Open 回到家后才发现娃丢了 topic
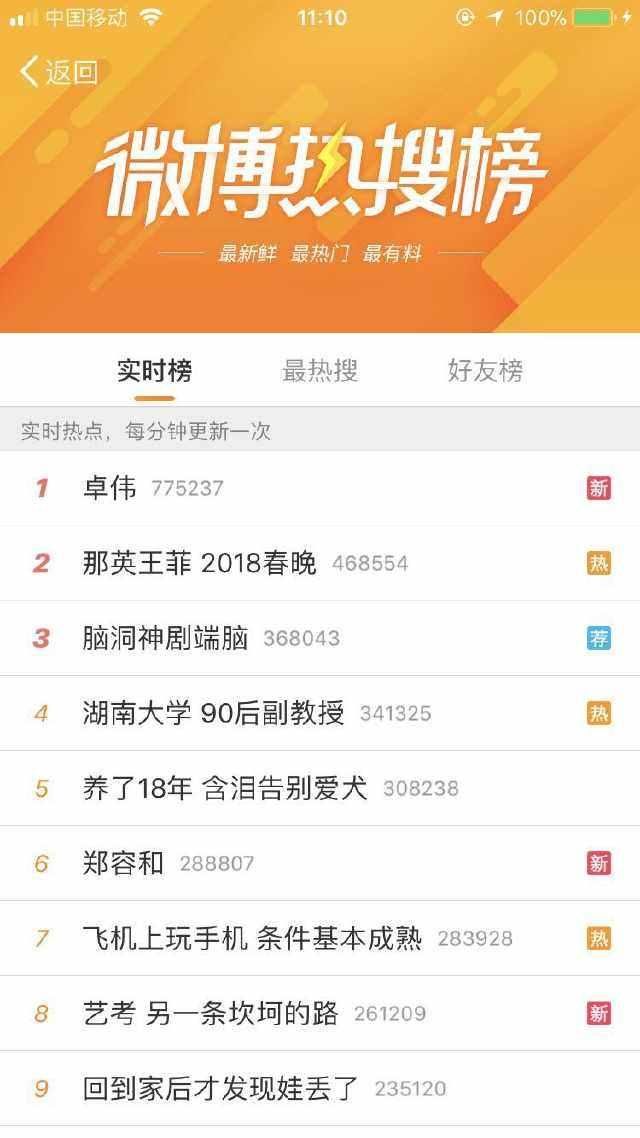 tap(221, 1088)
